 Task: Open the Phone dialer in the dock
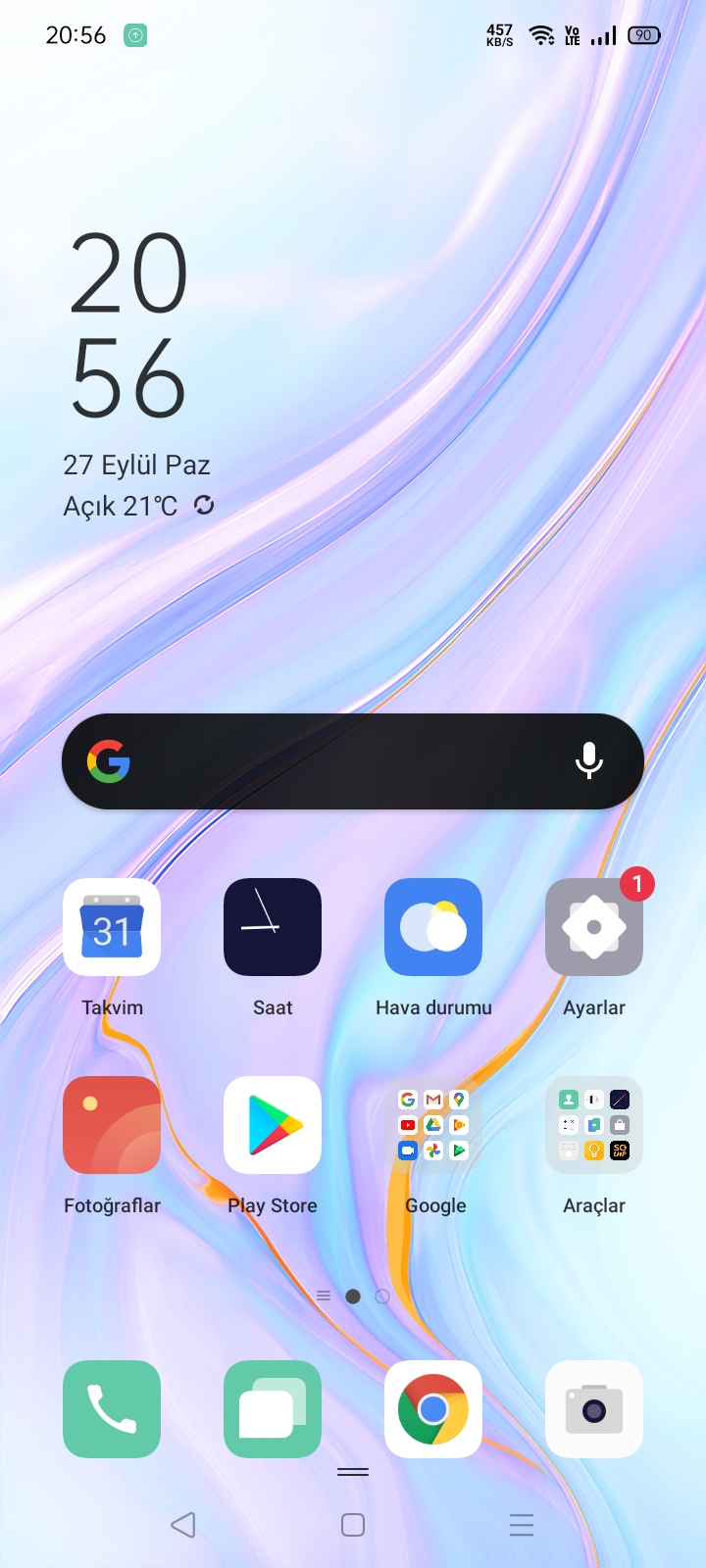click(x=112, y=1409)
